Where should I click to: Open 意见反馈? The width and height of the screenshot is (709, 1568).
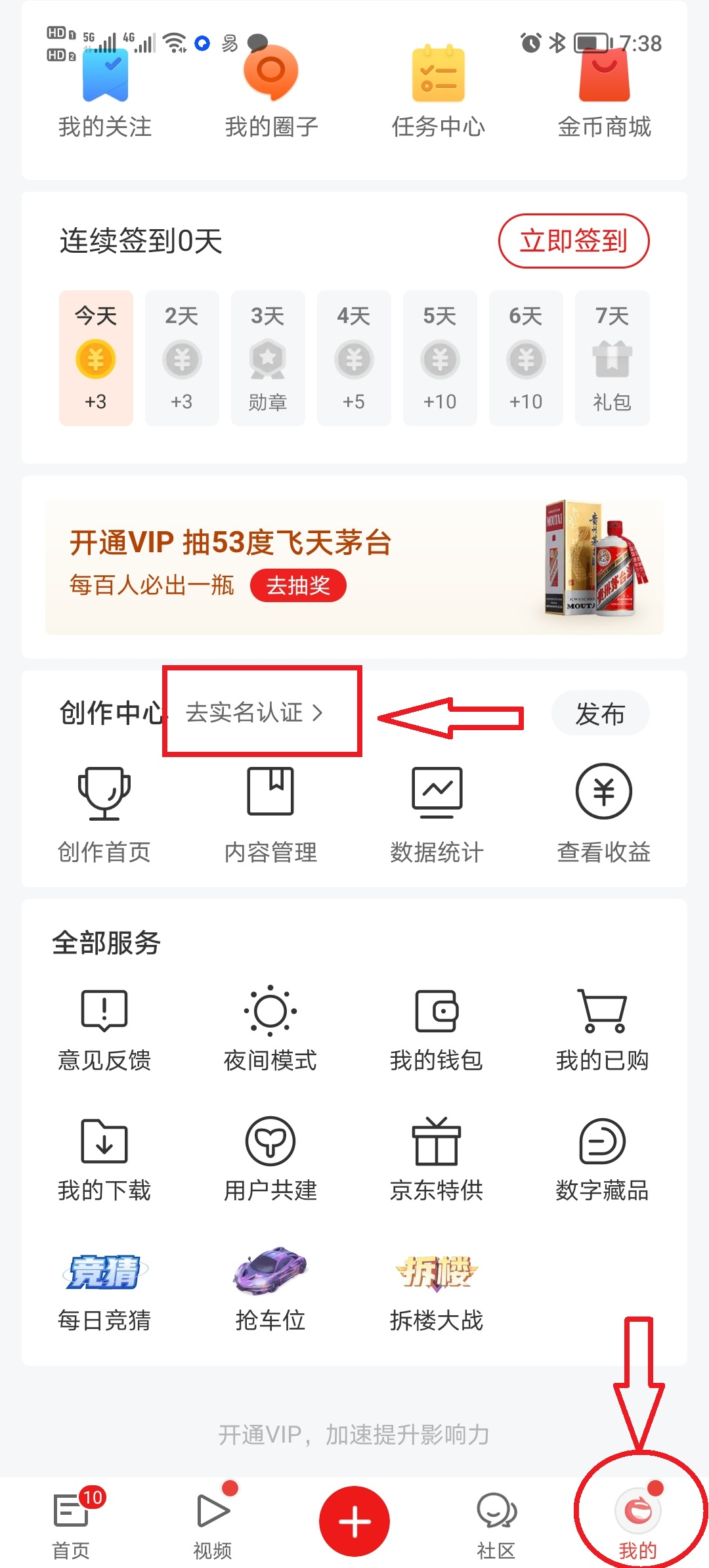[104, 1028]
